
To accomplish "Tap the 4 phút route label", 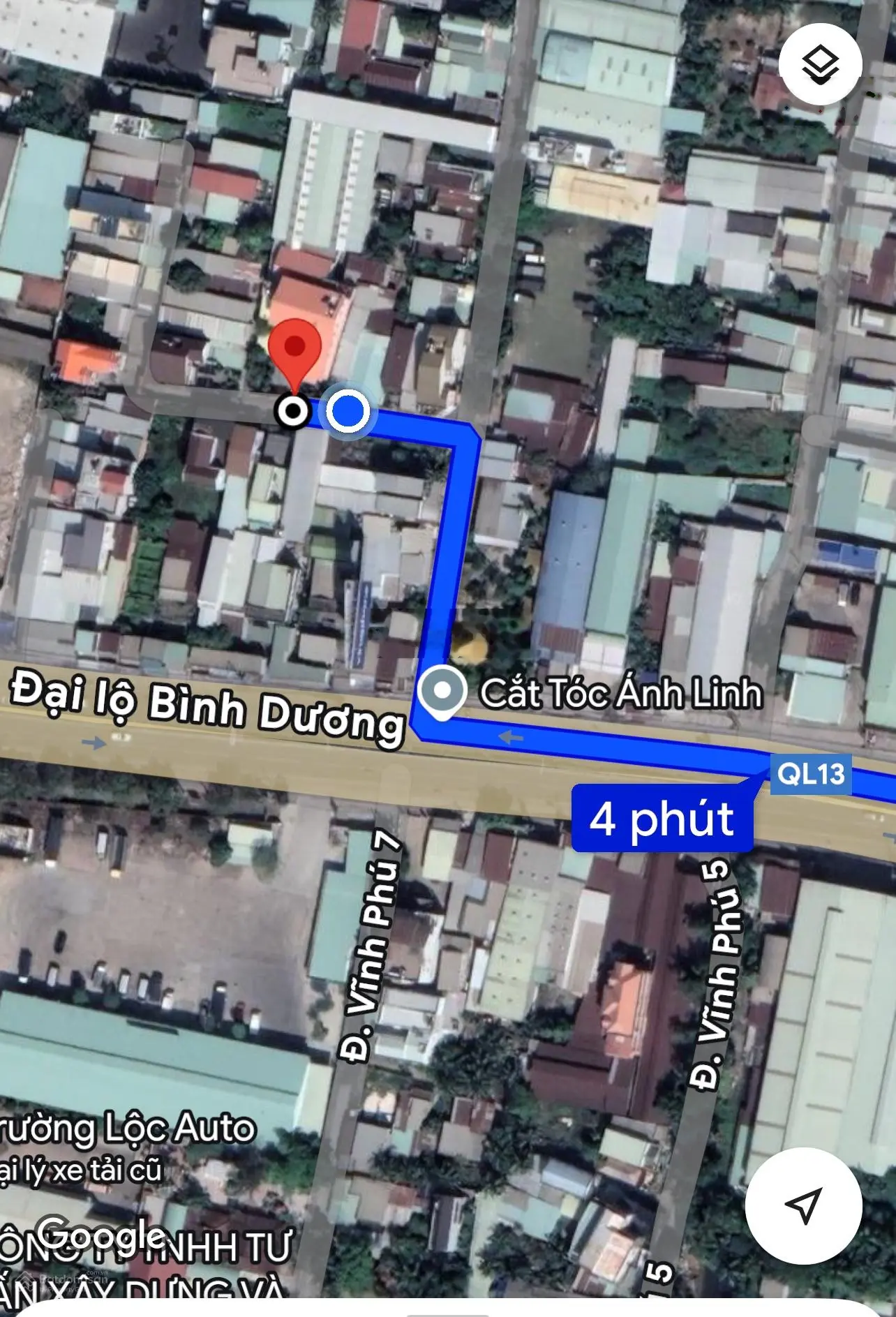I will point(662,819).
